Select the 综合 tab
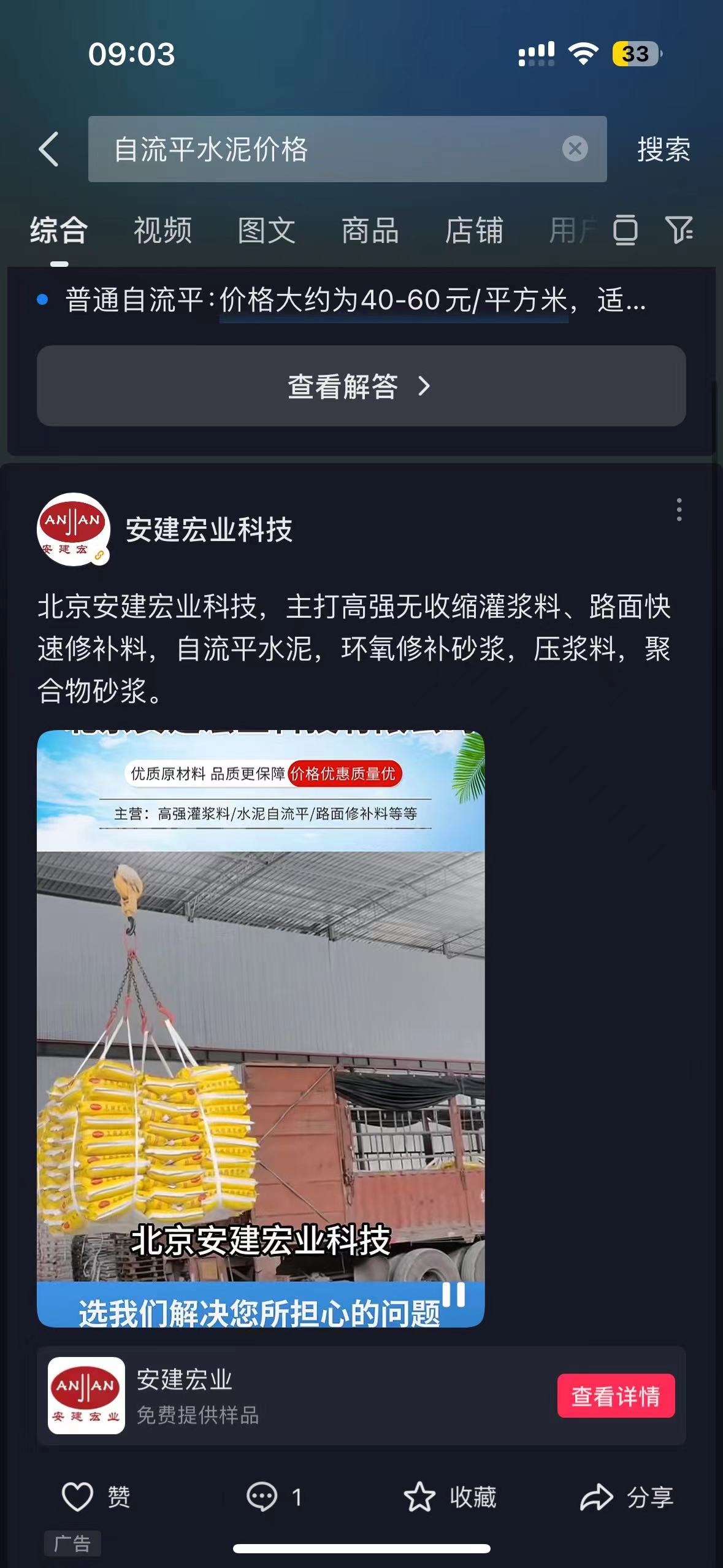723x1568 pixels. point(59,231)
